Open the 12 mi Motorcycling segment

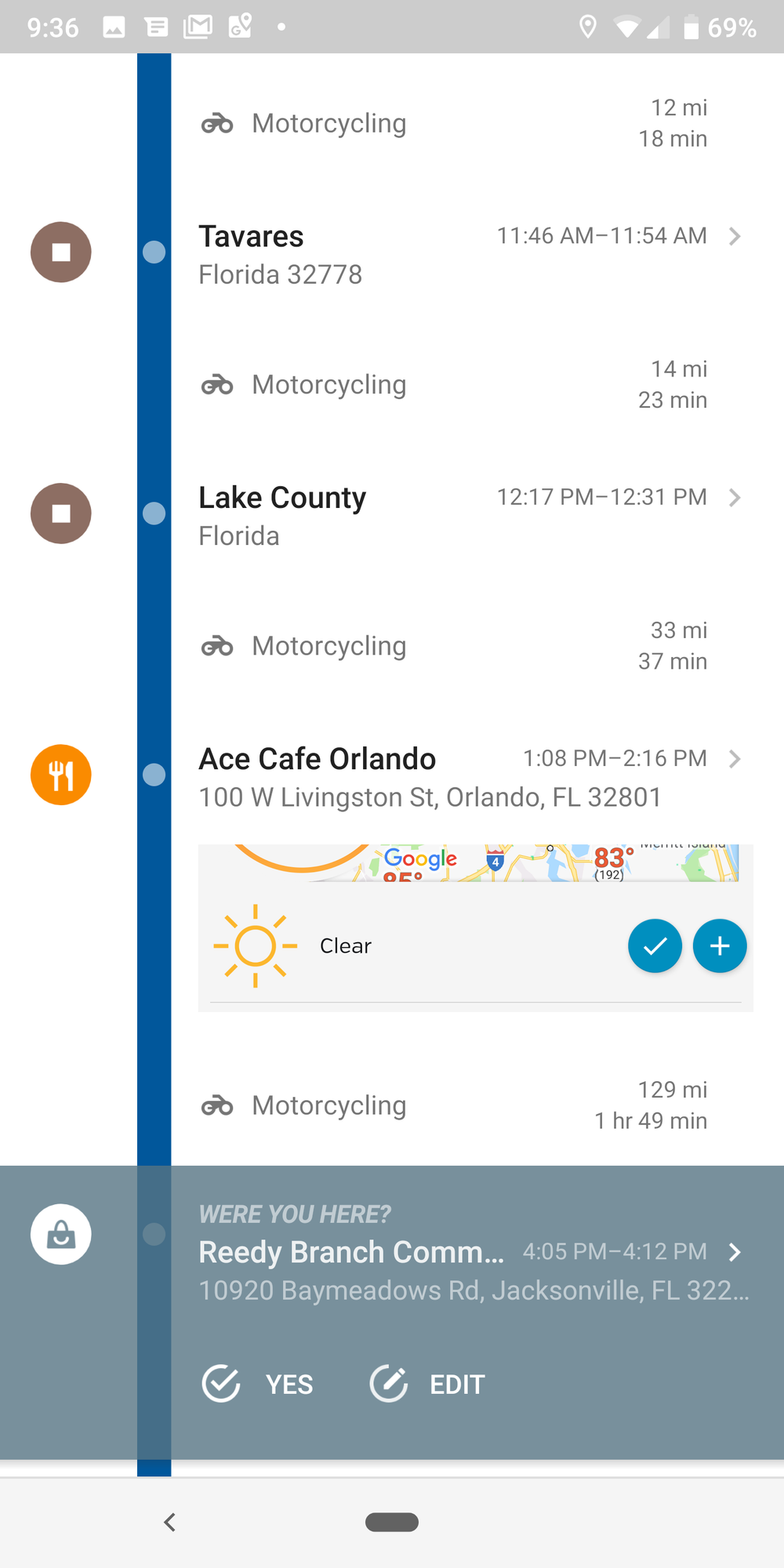click(x=455, y=123)
